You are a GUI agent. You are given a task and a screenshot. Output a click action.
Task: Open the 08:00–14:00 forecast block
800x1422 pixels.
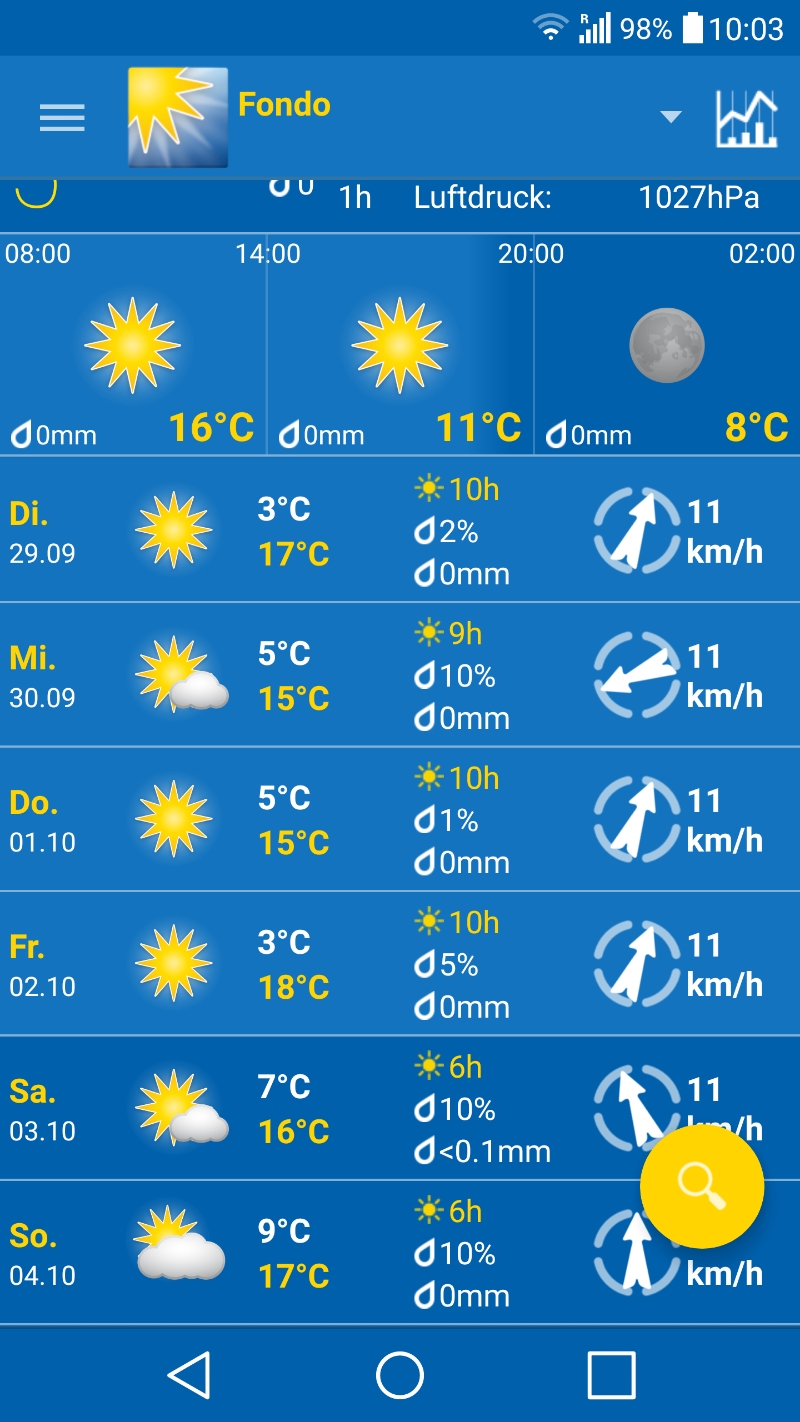pyautogui.click(x=133, y=345)
